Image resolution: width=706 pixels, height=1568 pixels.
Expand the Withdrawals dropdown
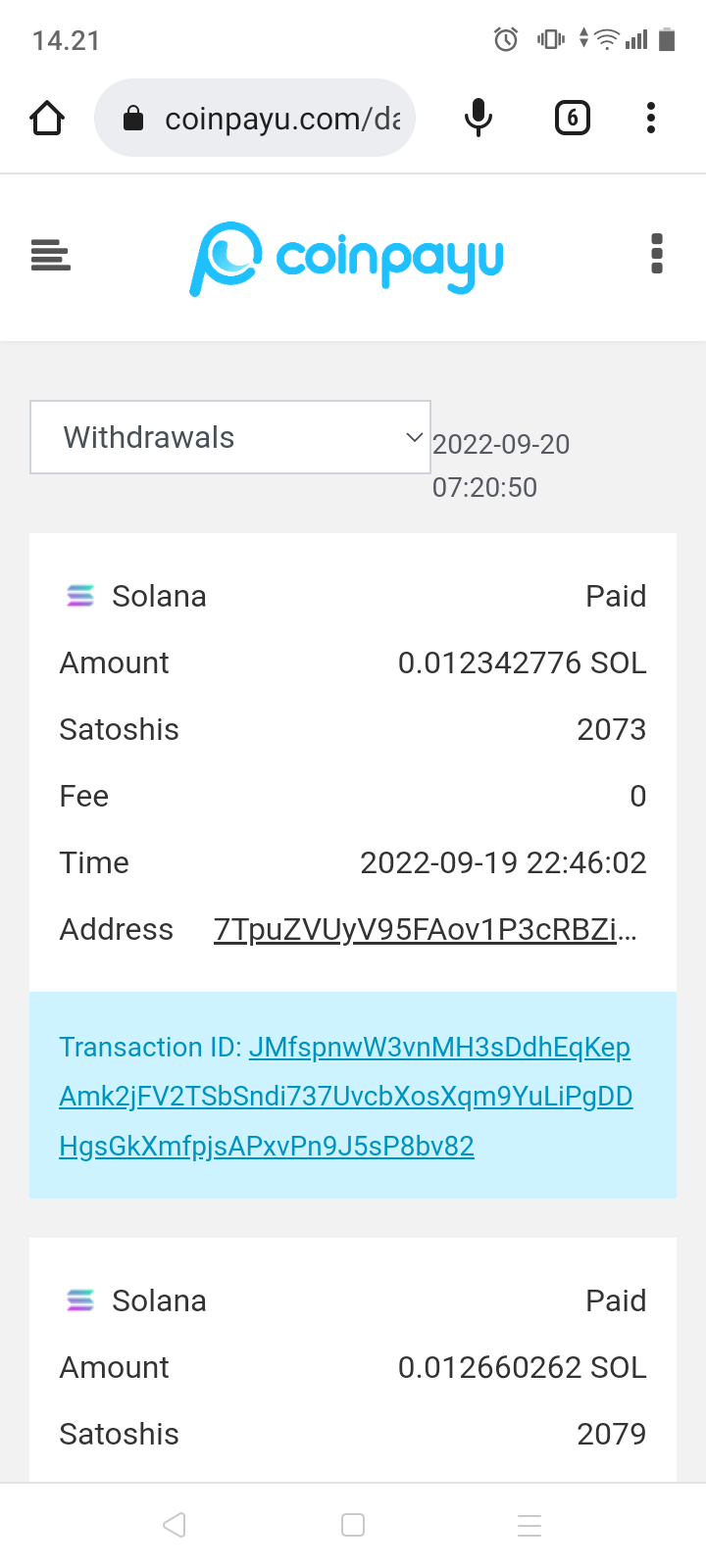click(230, 437)
